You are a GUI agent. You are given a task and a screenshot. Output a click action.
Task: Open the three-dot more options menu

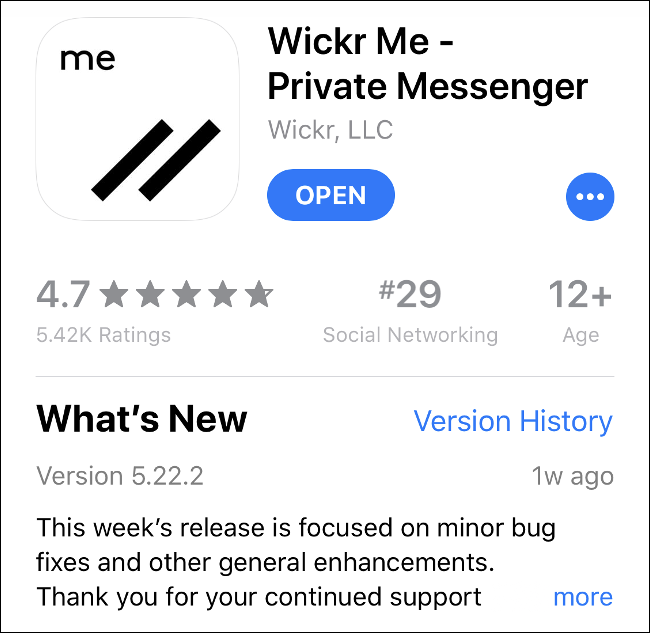[590, 197]
